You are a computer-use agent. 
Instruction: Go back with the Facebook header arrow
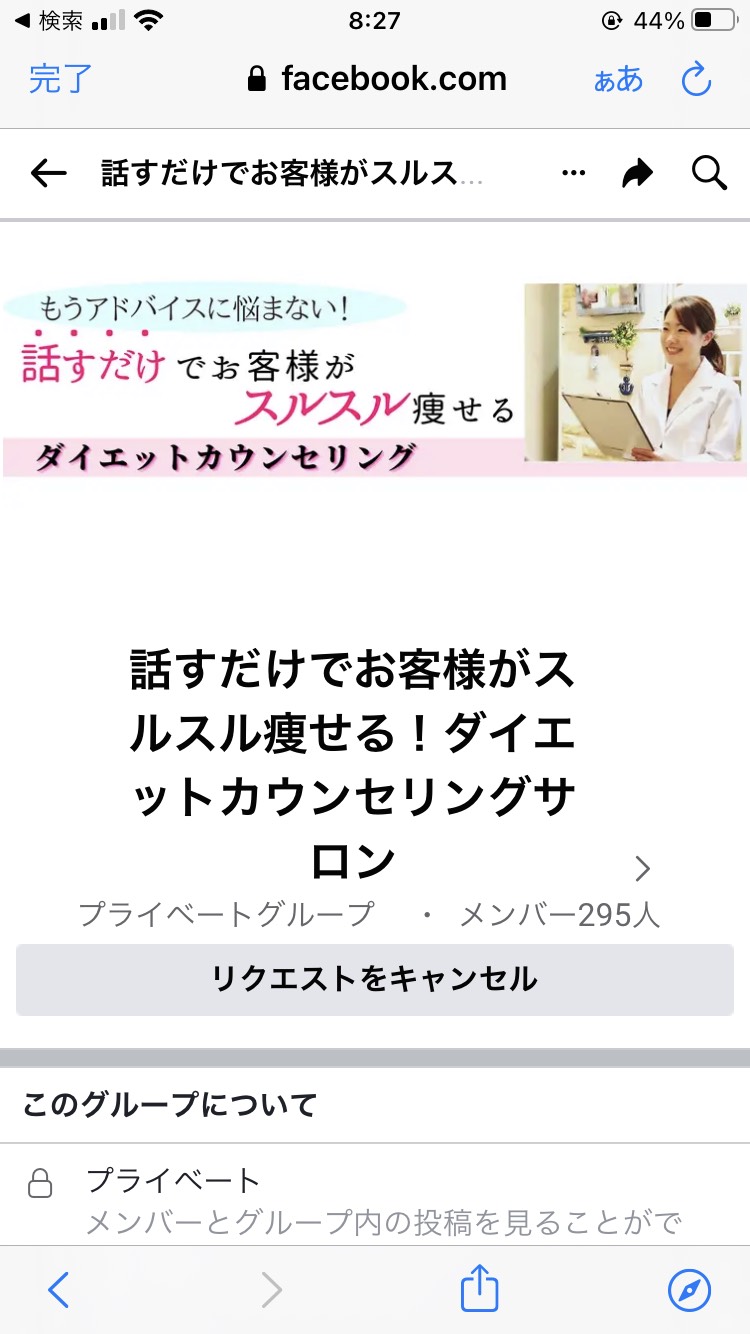[48, 174]
